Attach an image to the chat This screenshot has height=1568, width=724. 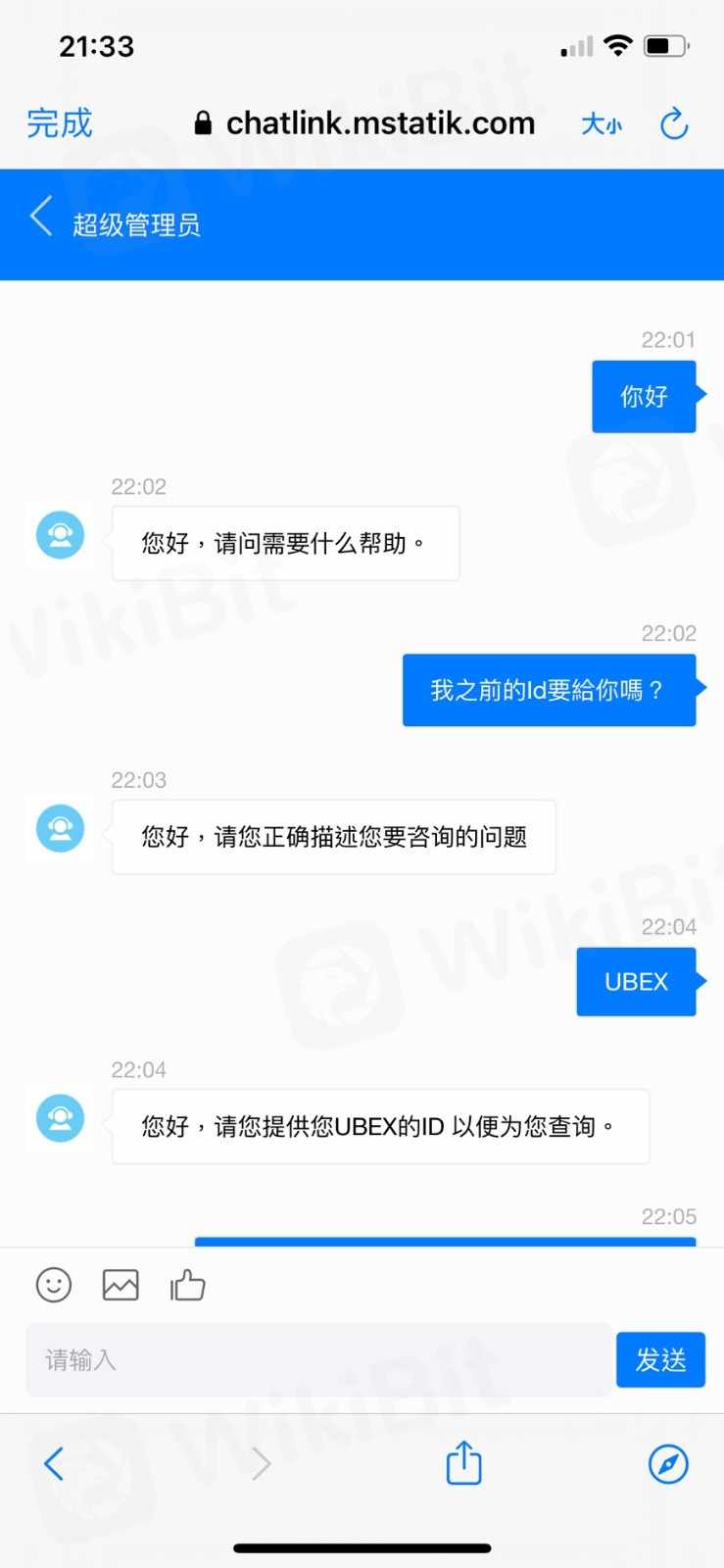121,1285
